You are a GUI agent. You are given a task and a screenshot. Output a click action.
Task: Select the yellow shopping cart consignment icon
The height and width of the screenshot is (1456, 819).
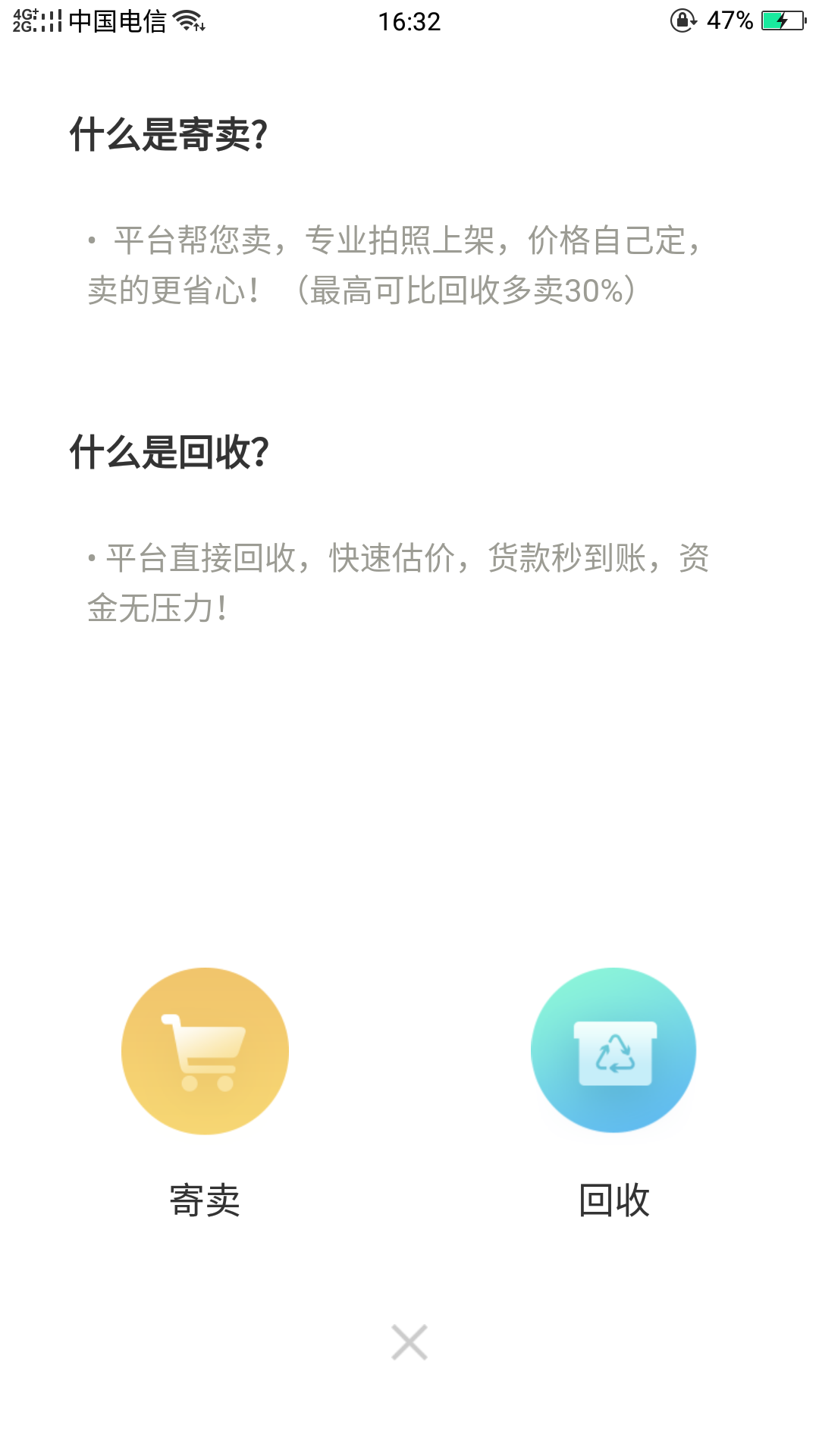pos(203,1050)
